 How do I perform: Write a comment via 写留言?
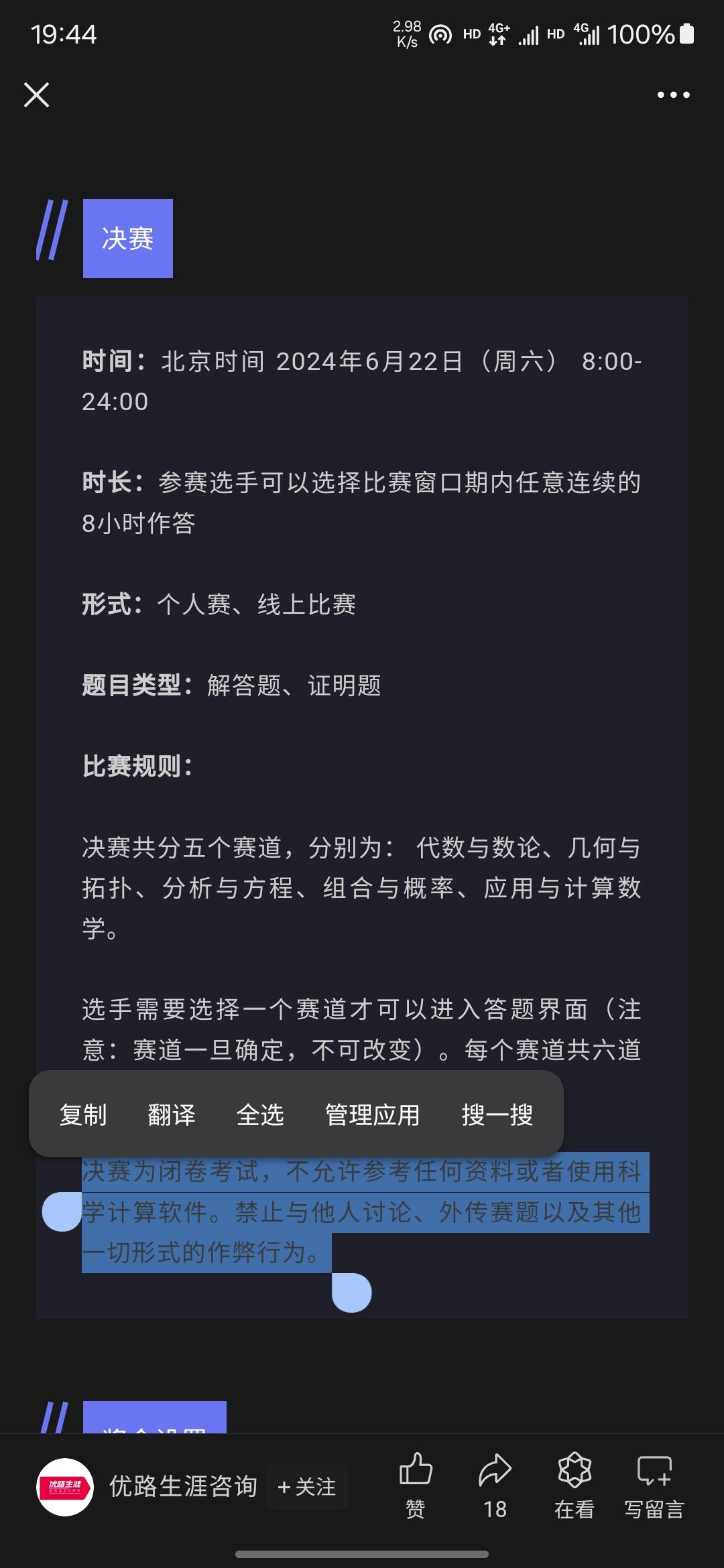point(654,1485)
